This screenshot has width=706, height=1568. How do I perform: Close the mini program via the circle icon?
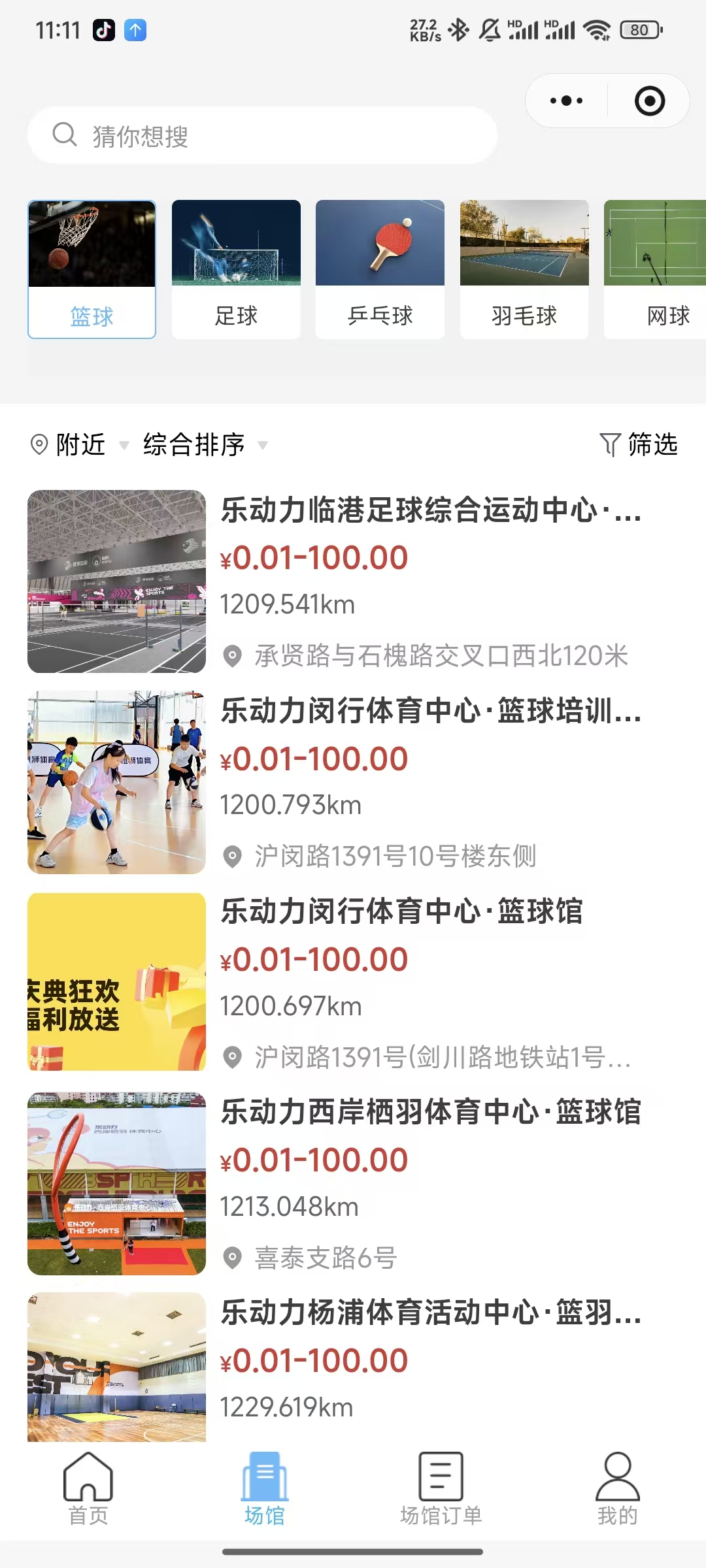tap(649, 101)
